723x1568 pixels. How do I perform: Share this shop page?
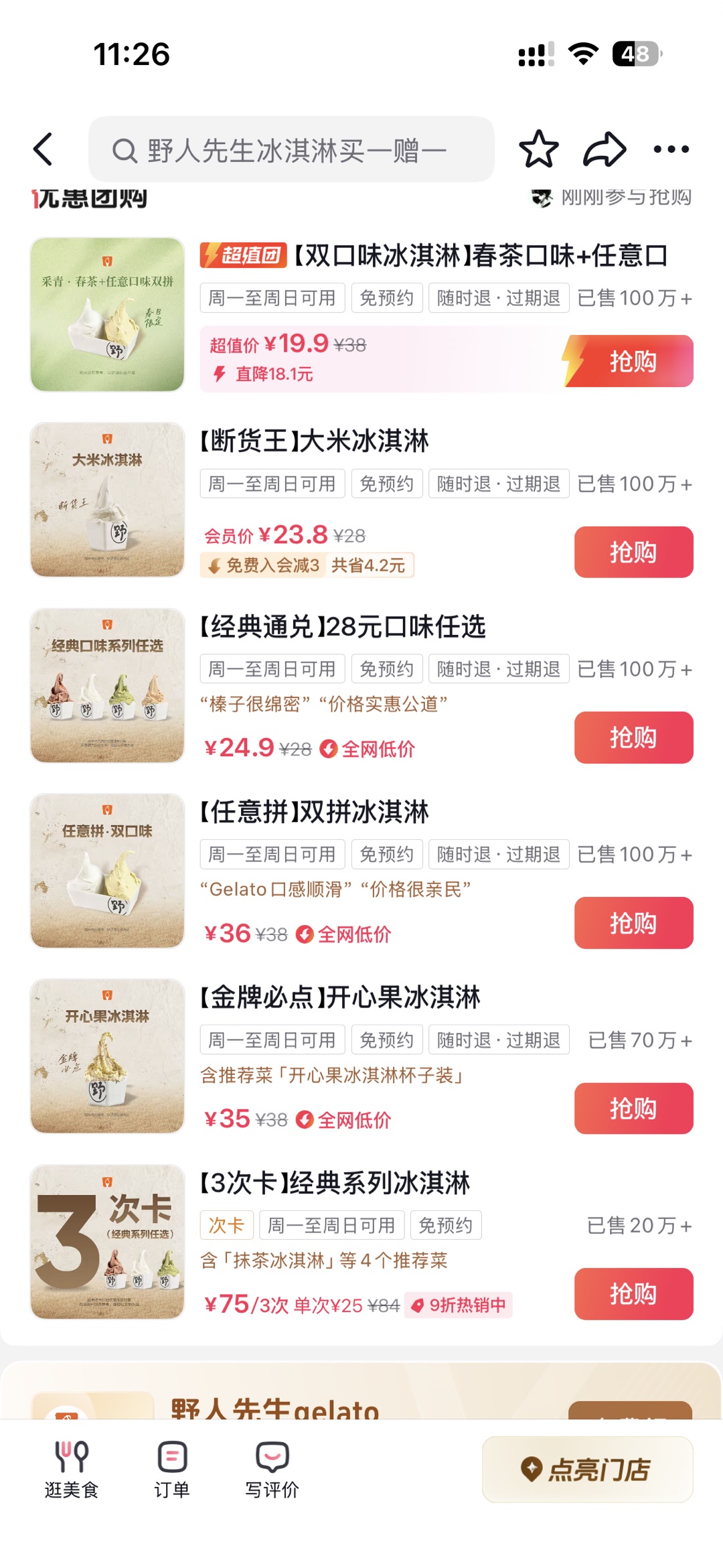coord(604,149)
